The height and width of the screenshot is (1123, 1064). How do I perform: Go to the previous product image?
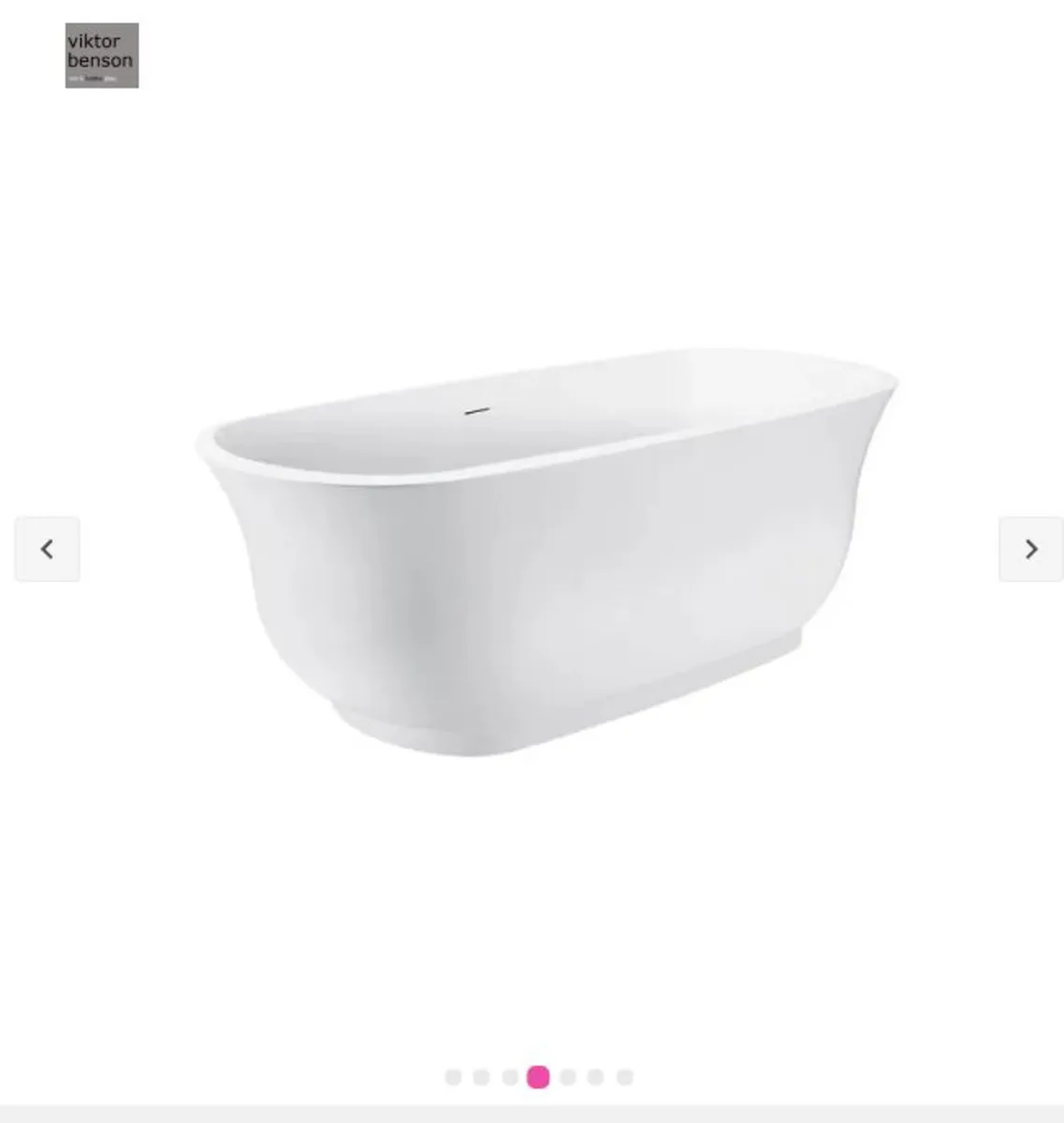pyautogui.click(x=47, y=549)
